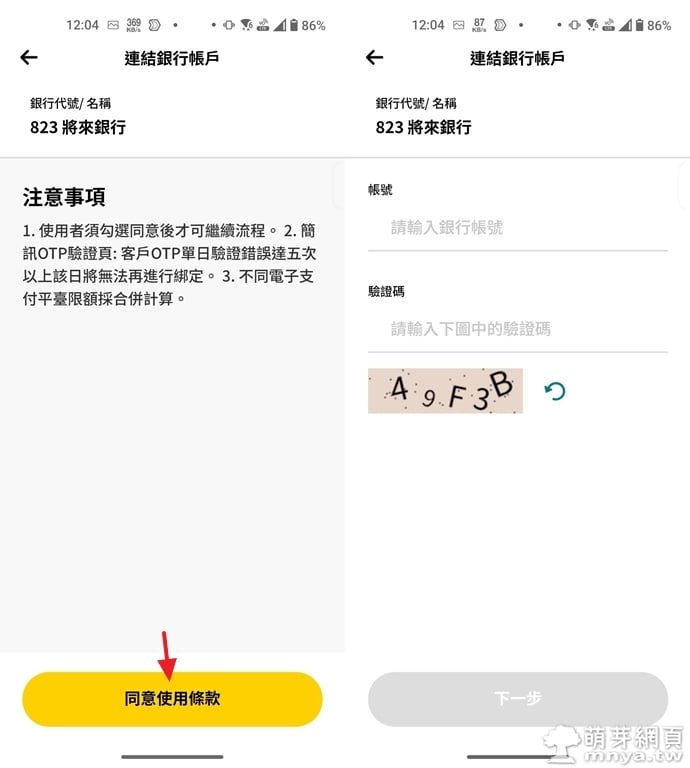Go back from the right 連結銀行帳戶 screen
Image resolution: width=690 pixels, height=768 pixels.
coord(375,57)
